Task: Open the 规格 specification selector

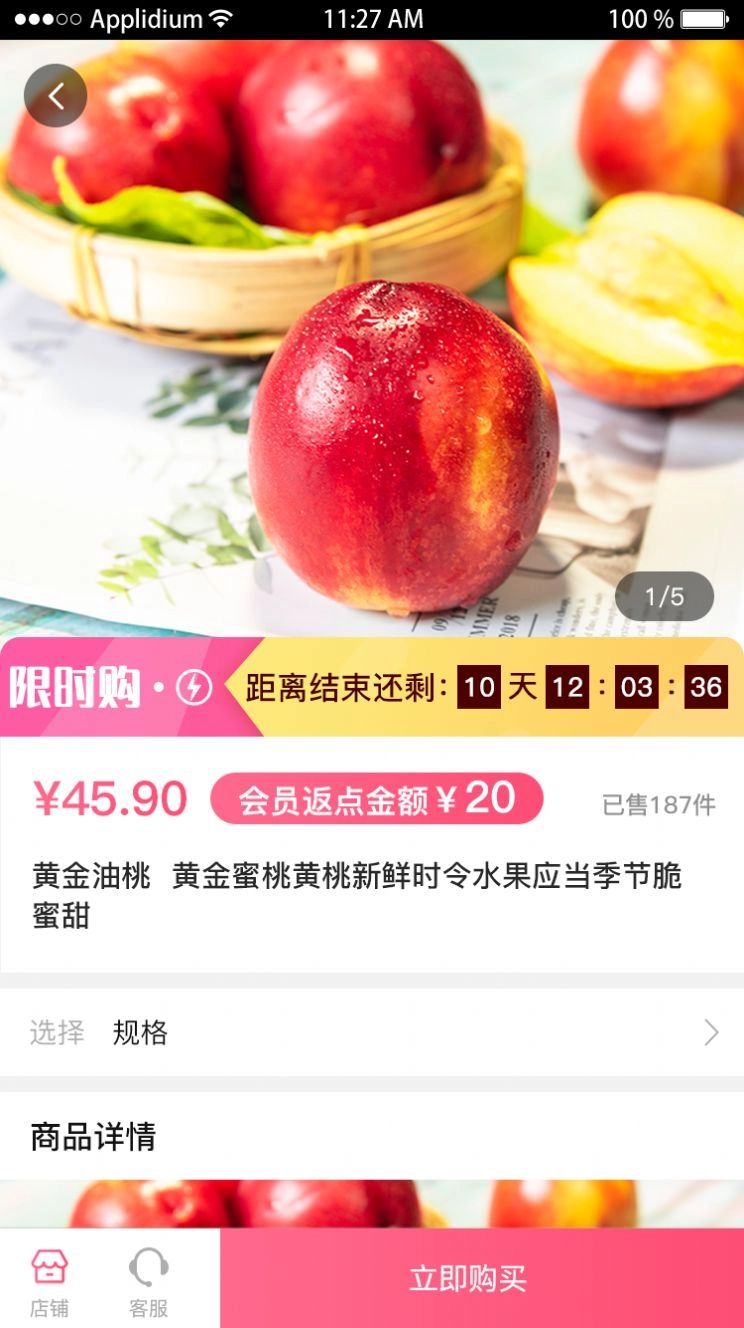Action: click(x=140, y=1032)
